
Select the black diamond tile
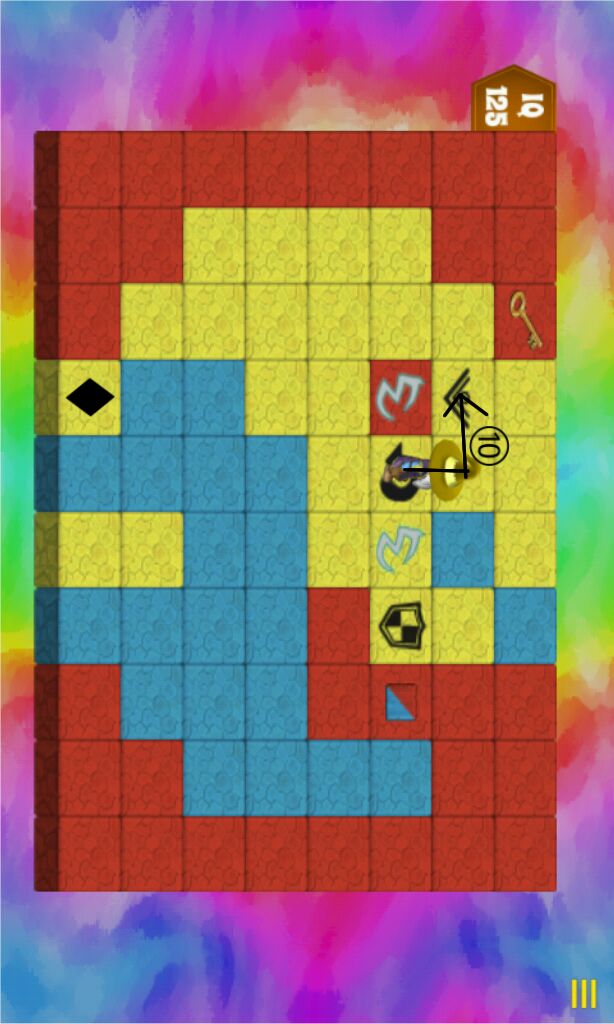point(90,397)
